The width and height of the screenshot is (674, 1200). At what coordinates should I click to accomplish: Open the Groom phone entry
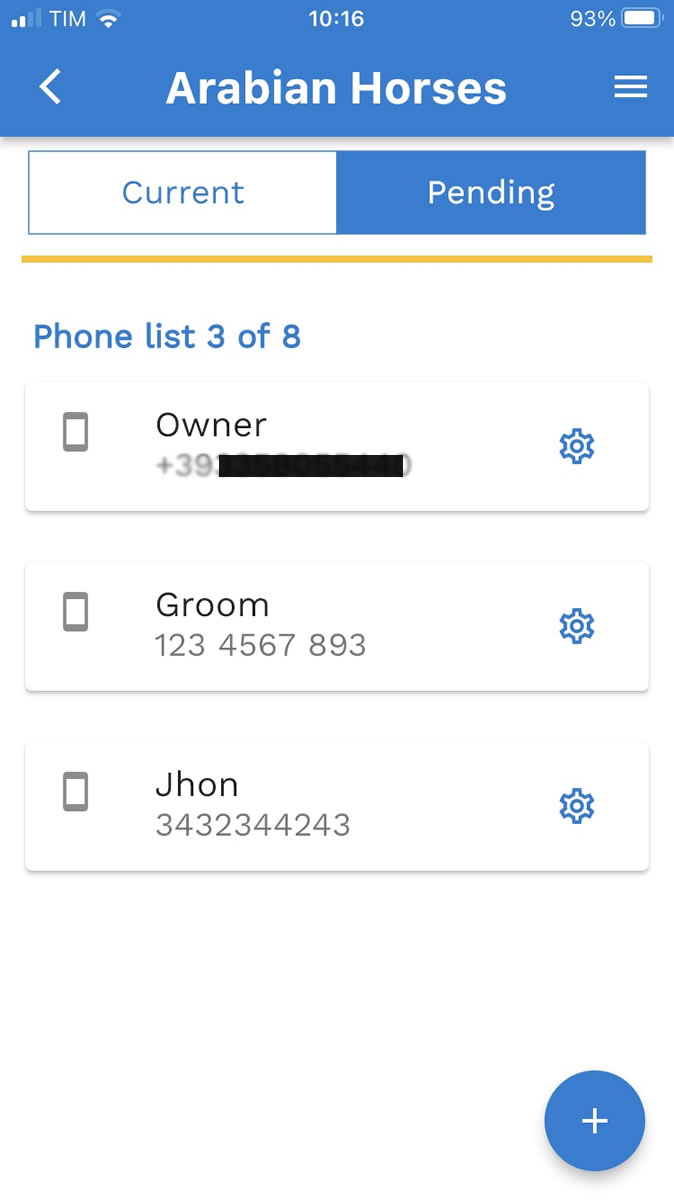pos(337,626)
